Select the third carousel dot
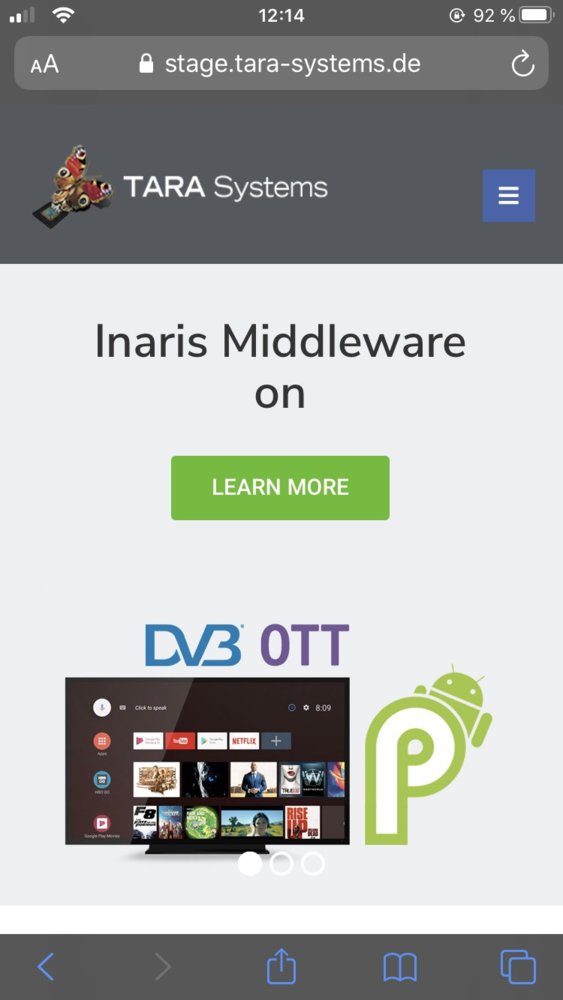 click(x=312, y=864)
